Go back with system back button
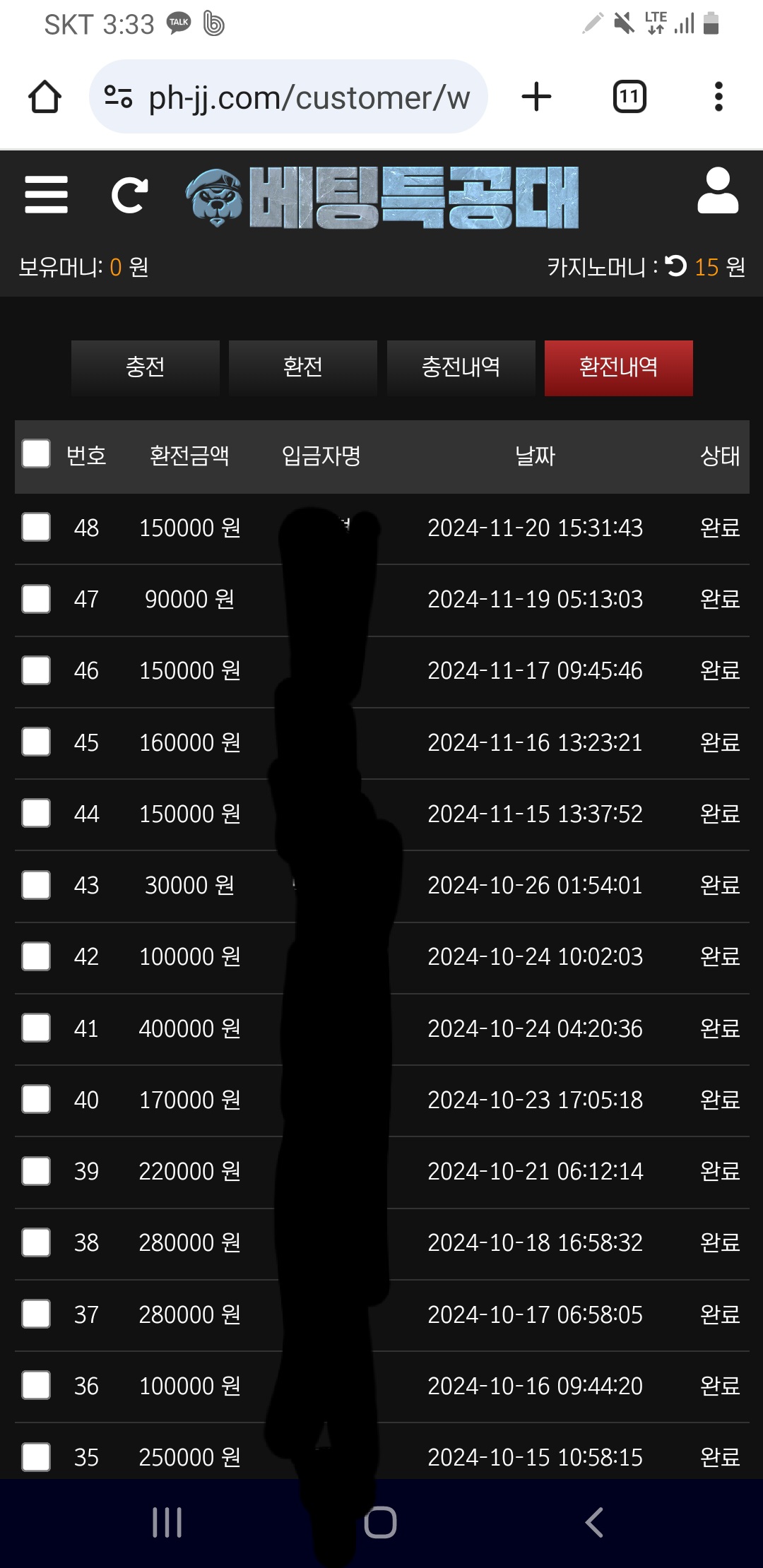 pyautogui.click(x=595, y=1523)
